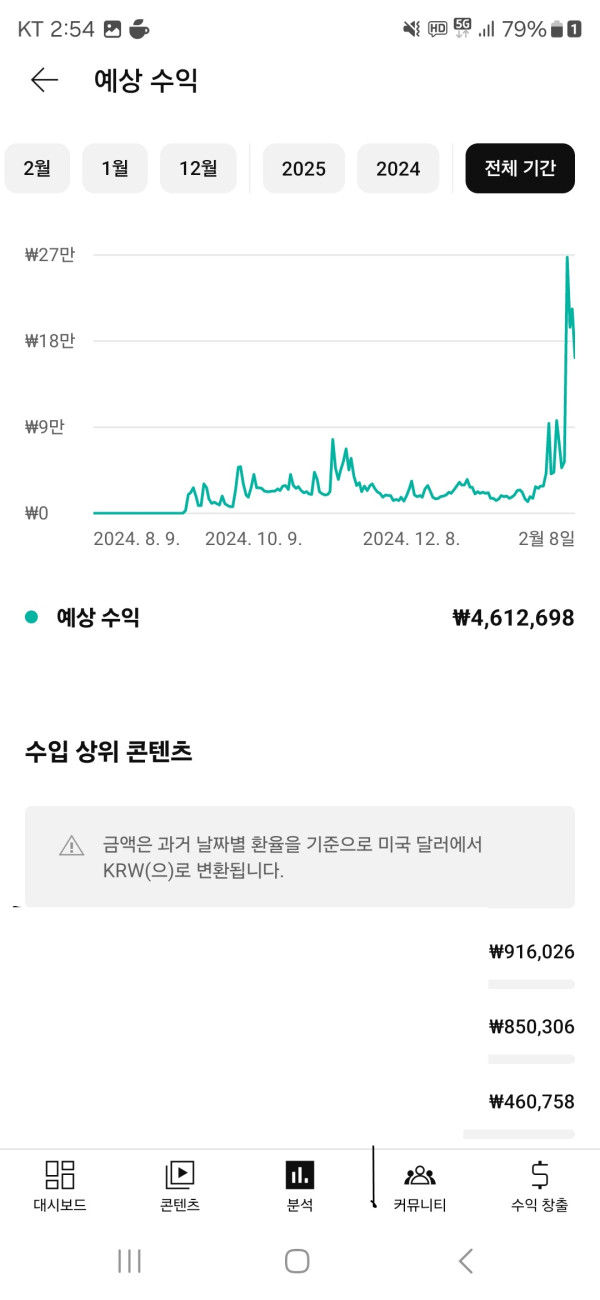
Task: Select the 2월 period chip
Action: point(37,168)
